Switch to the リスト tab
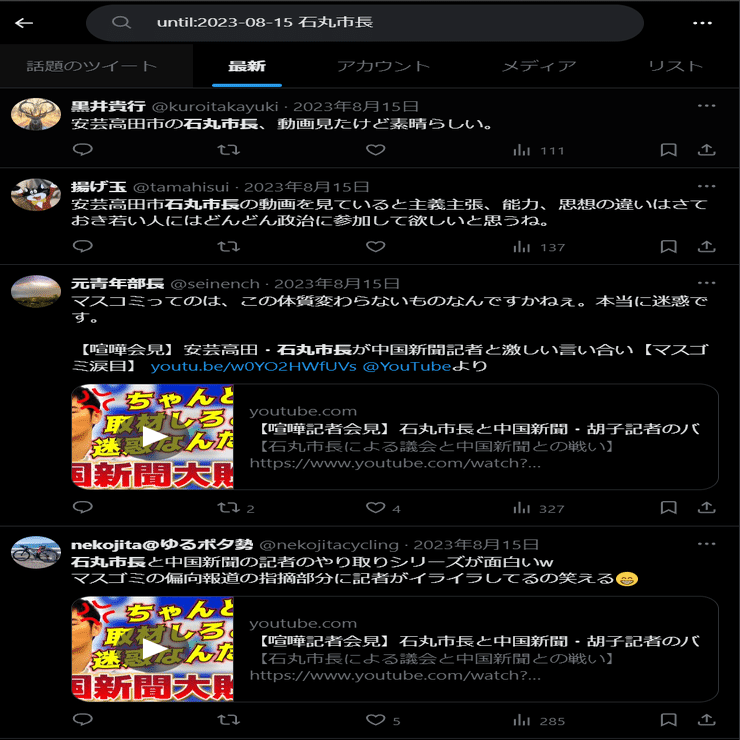Screen dimensions: 740x740 [x=676, y=66]
